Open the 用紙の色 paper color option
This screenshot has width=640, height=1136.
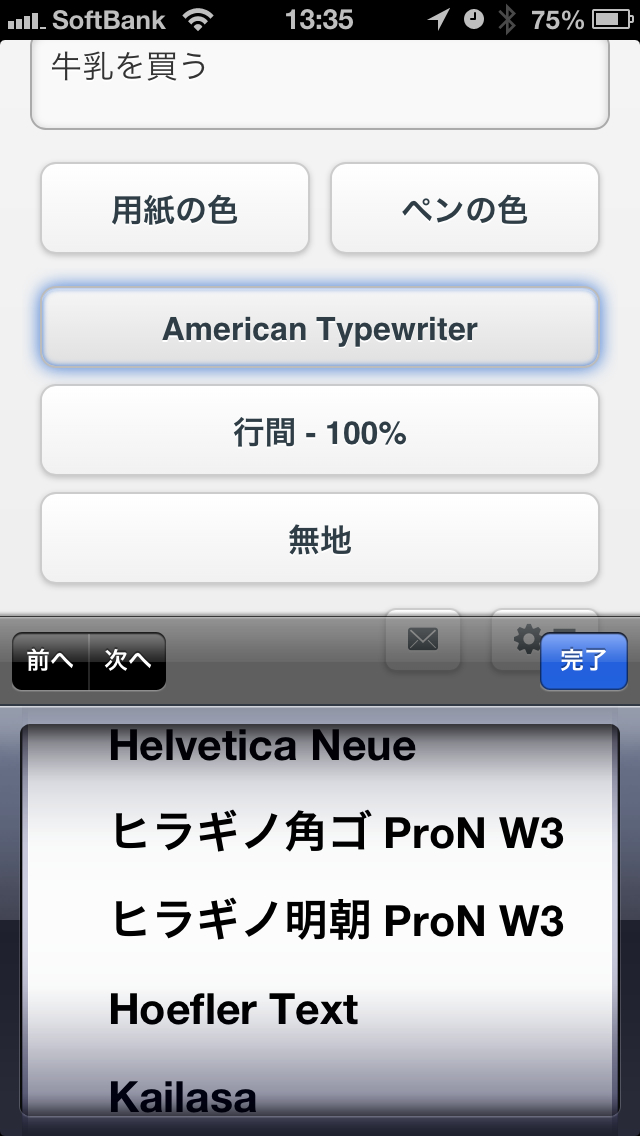(x=175, y=209)
